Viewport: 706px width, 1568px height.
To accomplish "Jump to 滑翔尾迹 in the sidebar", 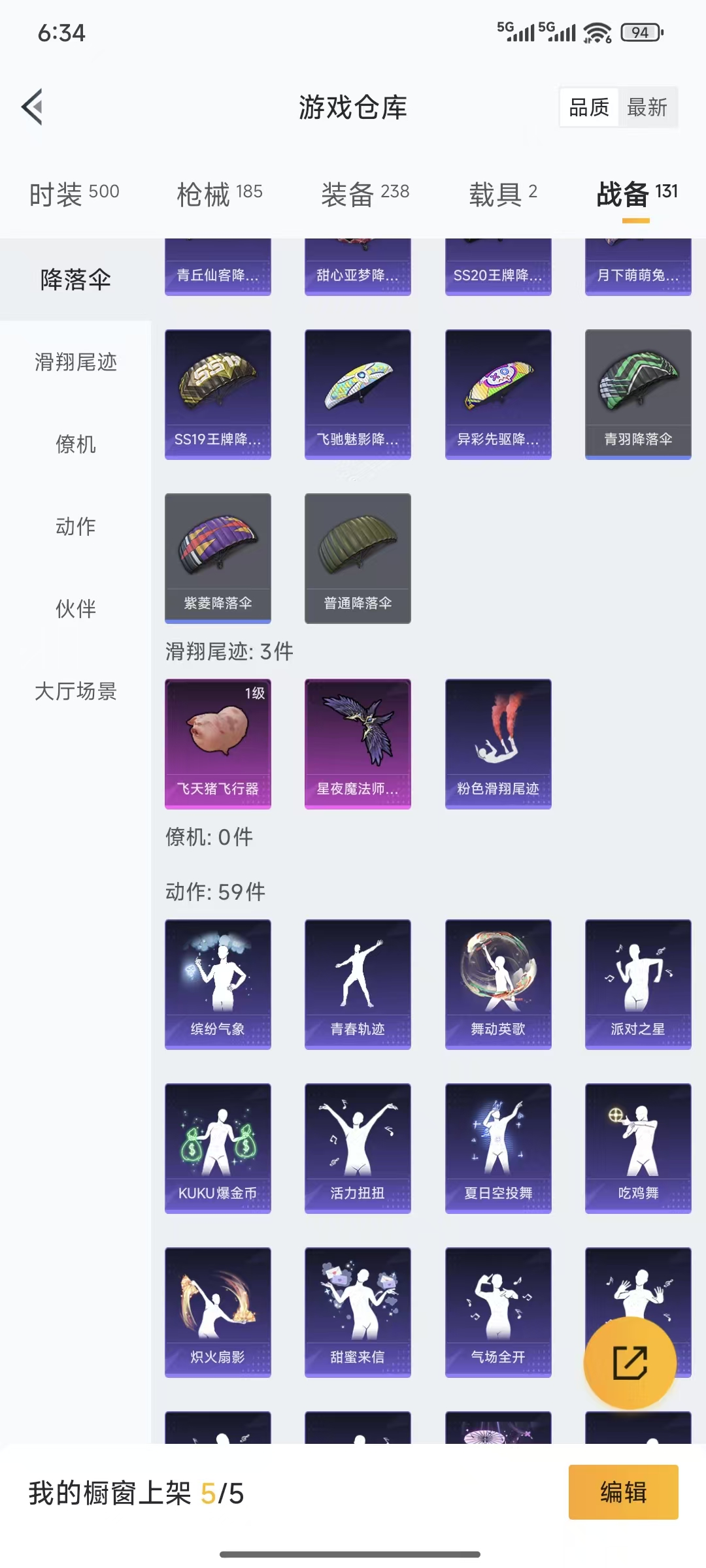I will [75, 362].
